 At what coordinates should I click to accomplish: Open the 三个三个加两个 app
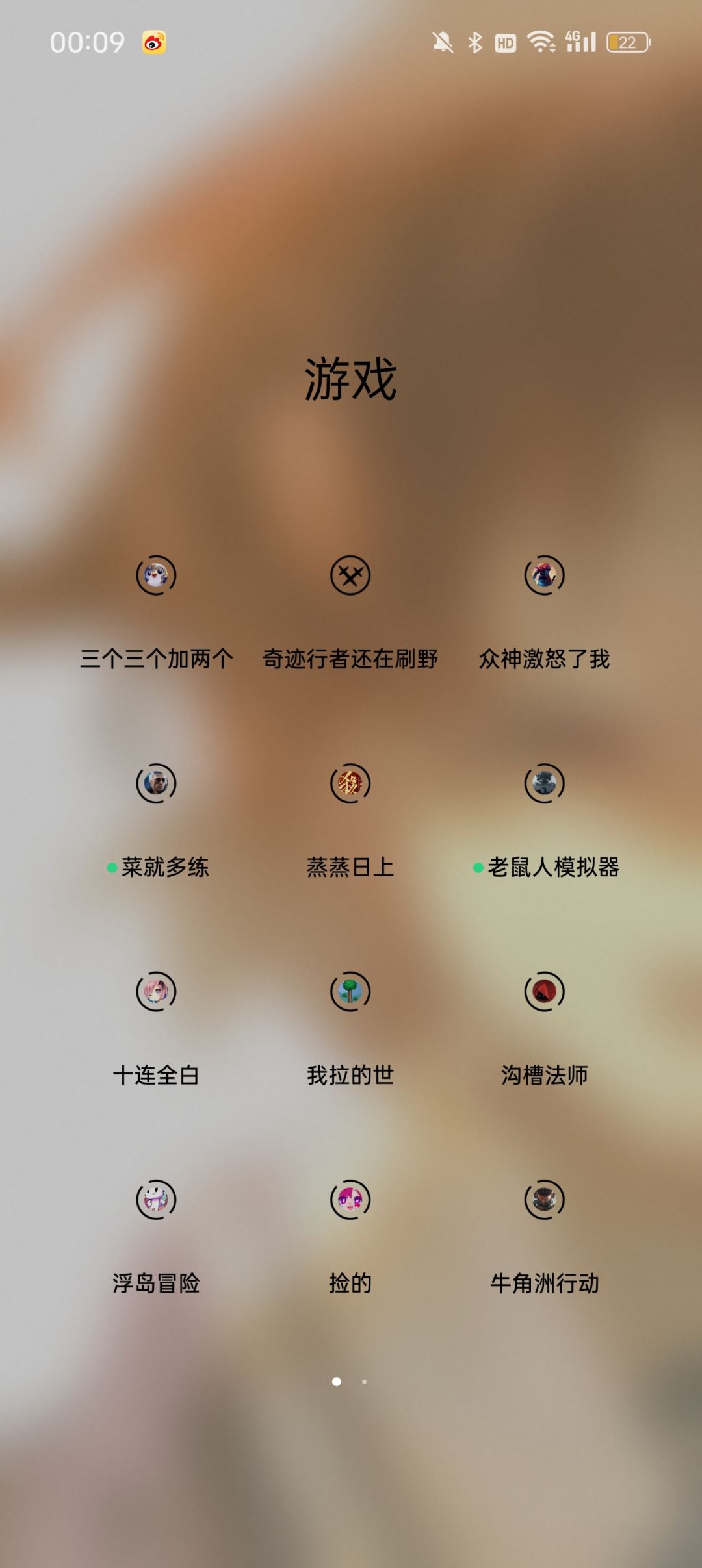pyautogui.click(x=156, y=575)
